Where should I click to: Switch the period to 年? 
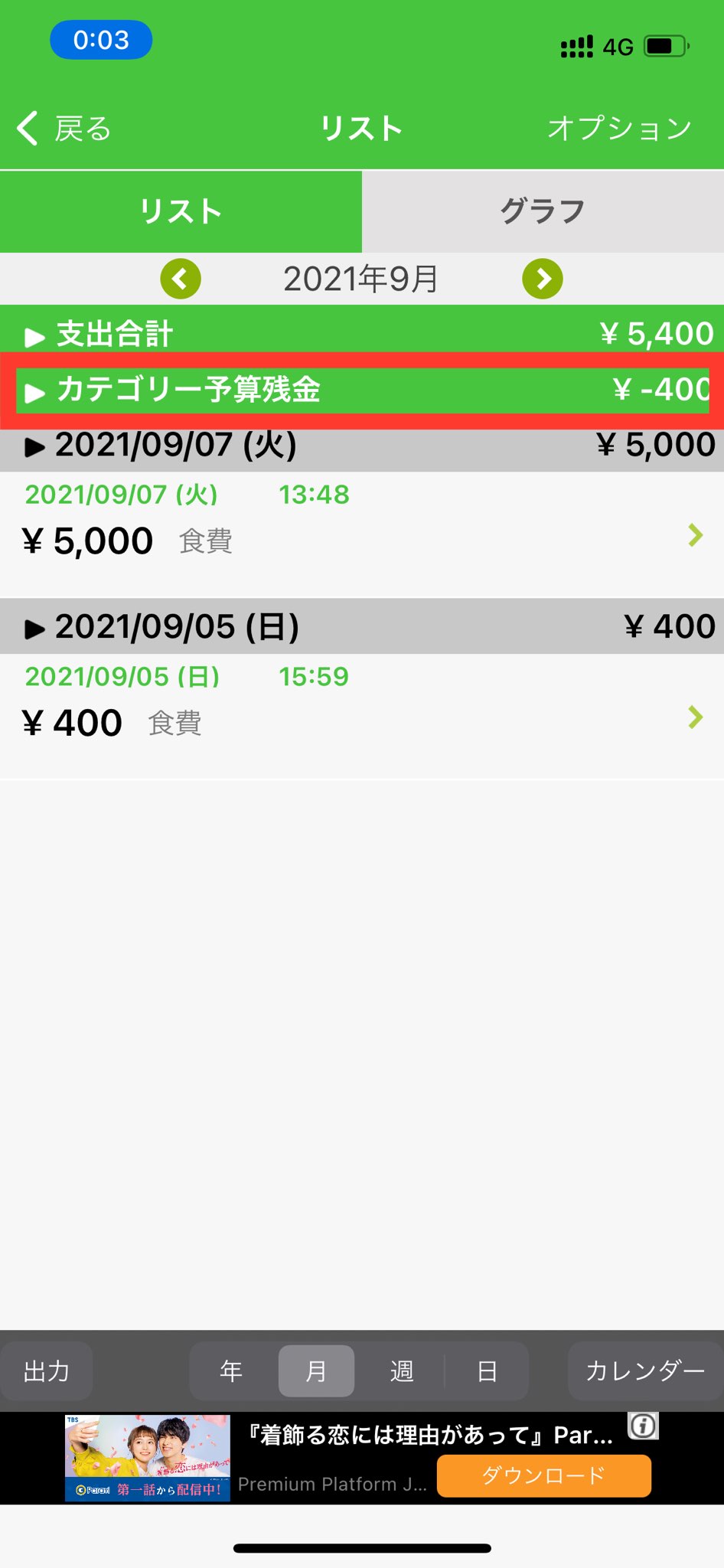[231, 1370]
